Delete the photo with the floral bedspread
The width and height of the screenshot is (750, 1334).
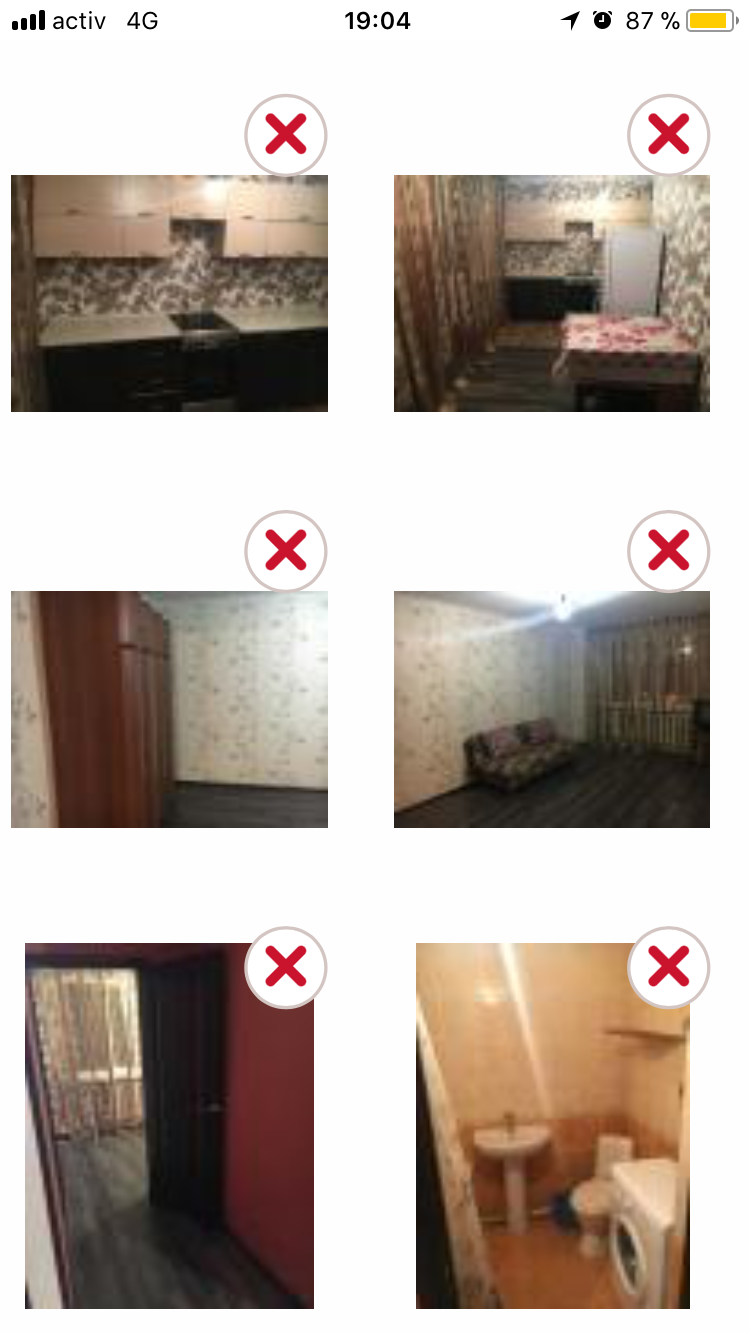pos(669,134)
